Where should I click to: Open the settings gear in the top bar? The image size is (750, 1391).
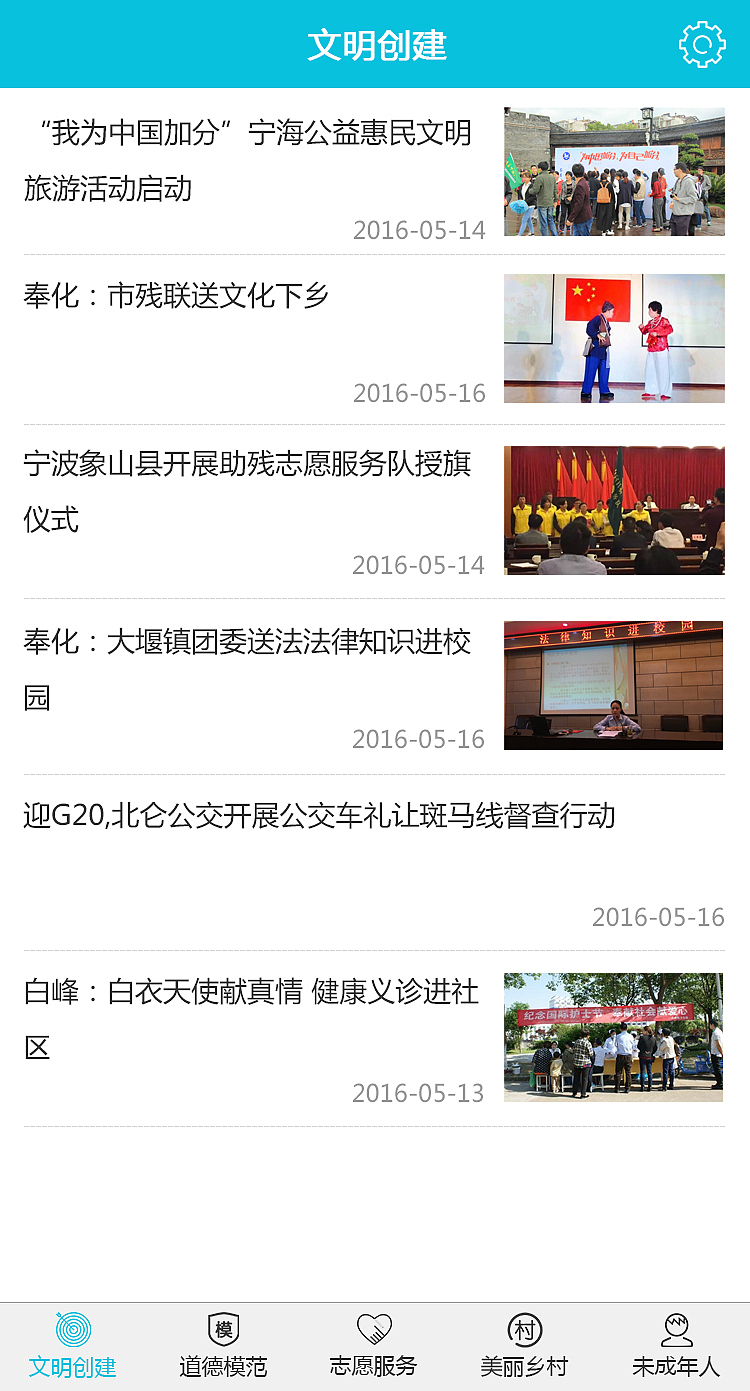tap(702, 43)
